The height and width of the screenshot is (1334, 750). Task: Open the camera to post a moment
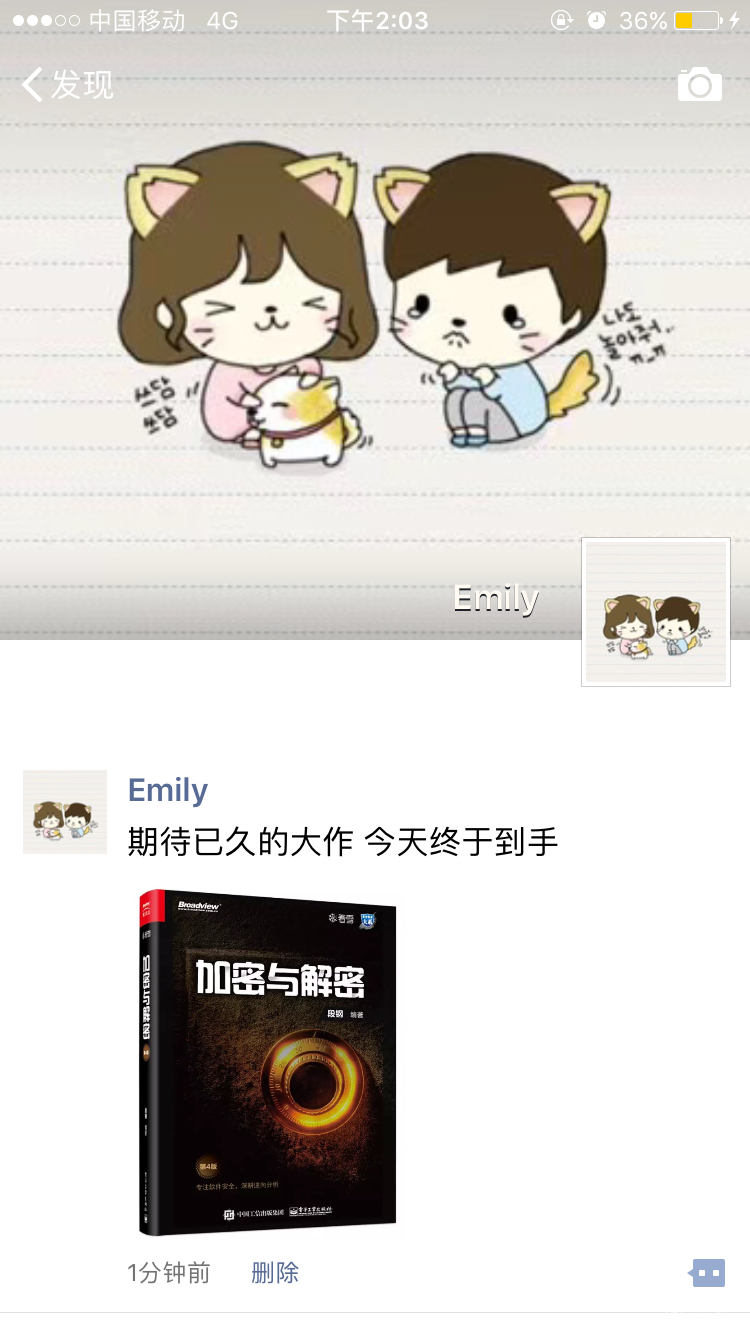coord(699,85)
